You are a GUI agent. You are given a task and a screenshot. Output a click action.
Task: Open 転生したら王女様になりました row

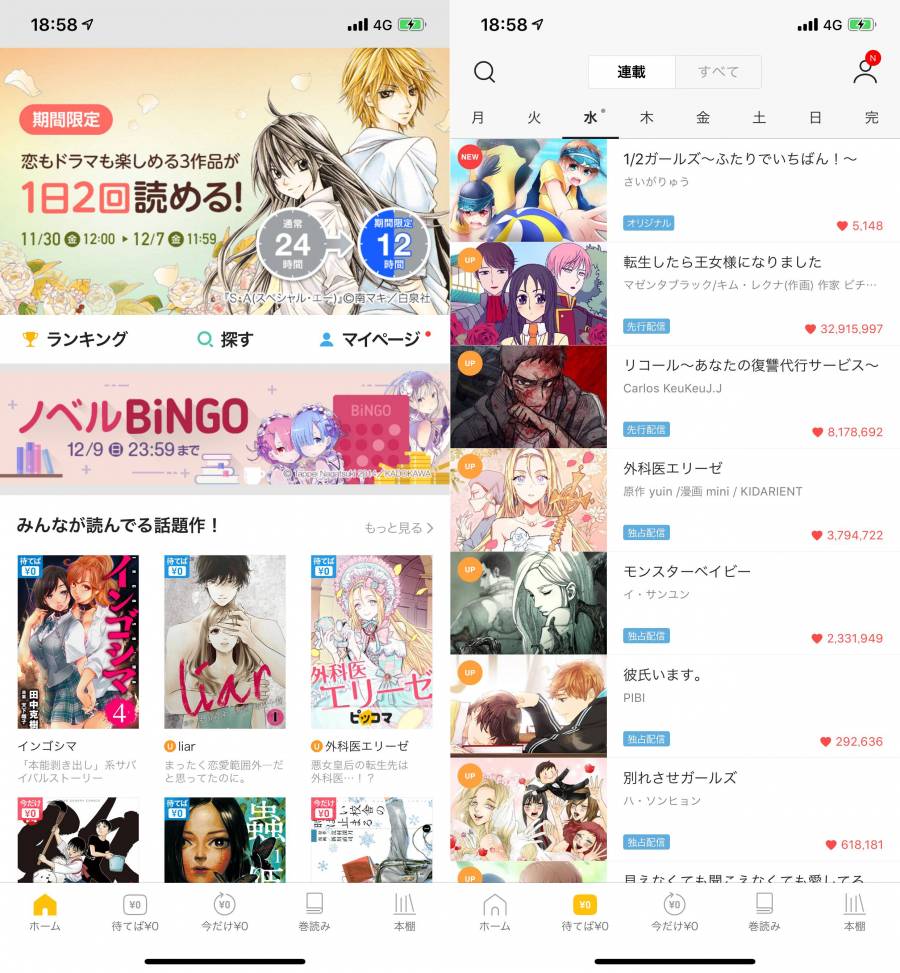click(x=740, y=293)
